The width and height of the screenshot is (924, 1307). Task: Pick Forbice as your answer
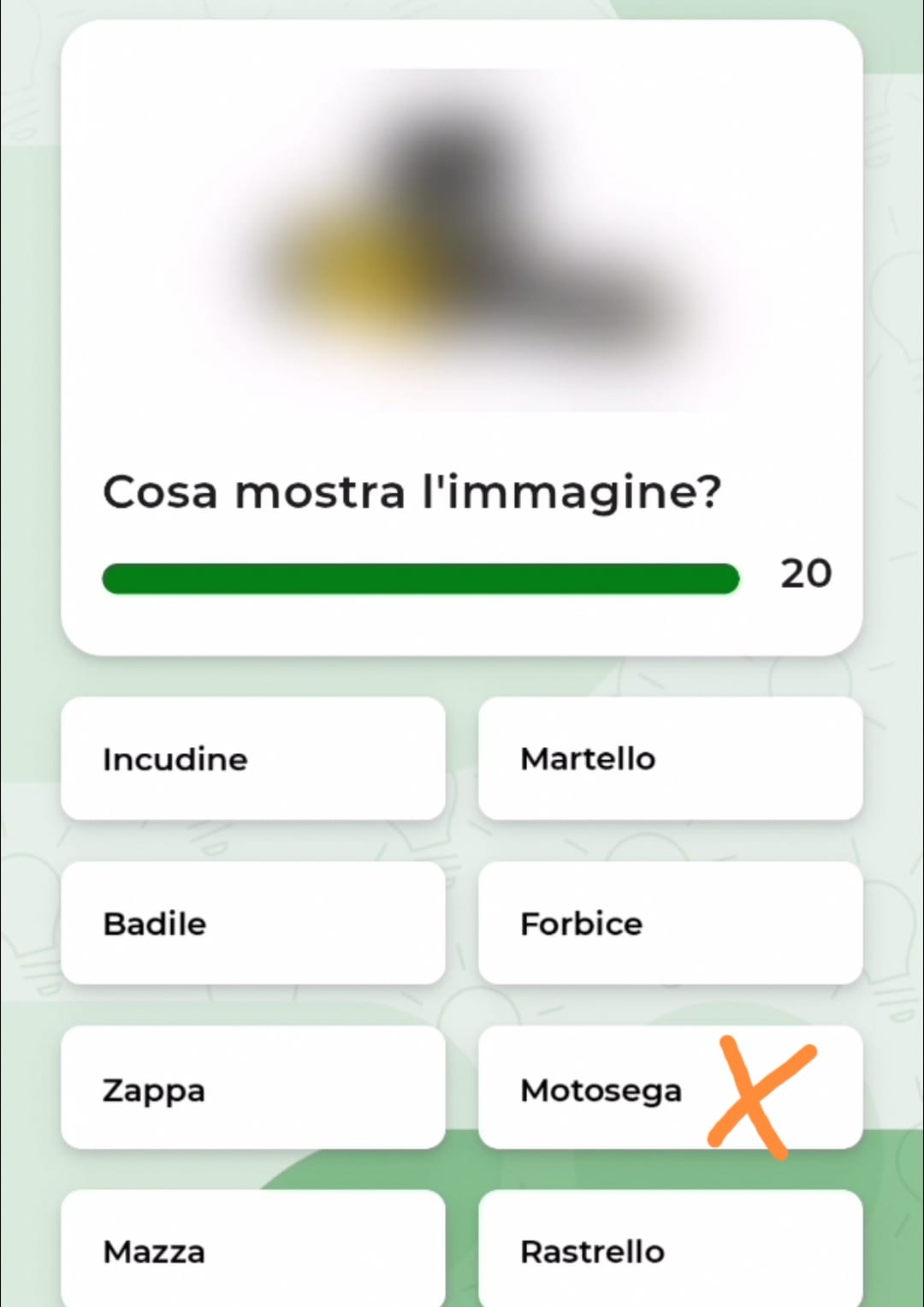(x=670, y=924)
